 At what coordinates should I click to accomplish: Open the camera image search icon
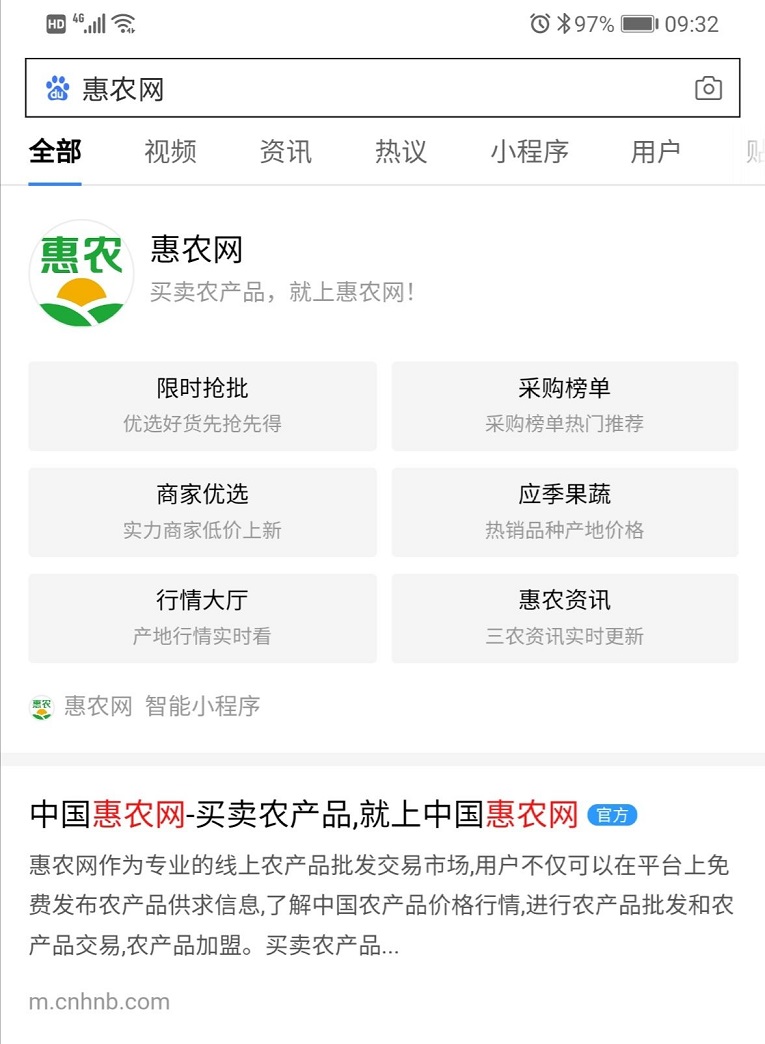708,89
